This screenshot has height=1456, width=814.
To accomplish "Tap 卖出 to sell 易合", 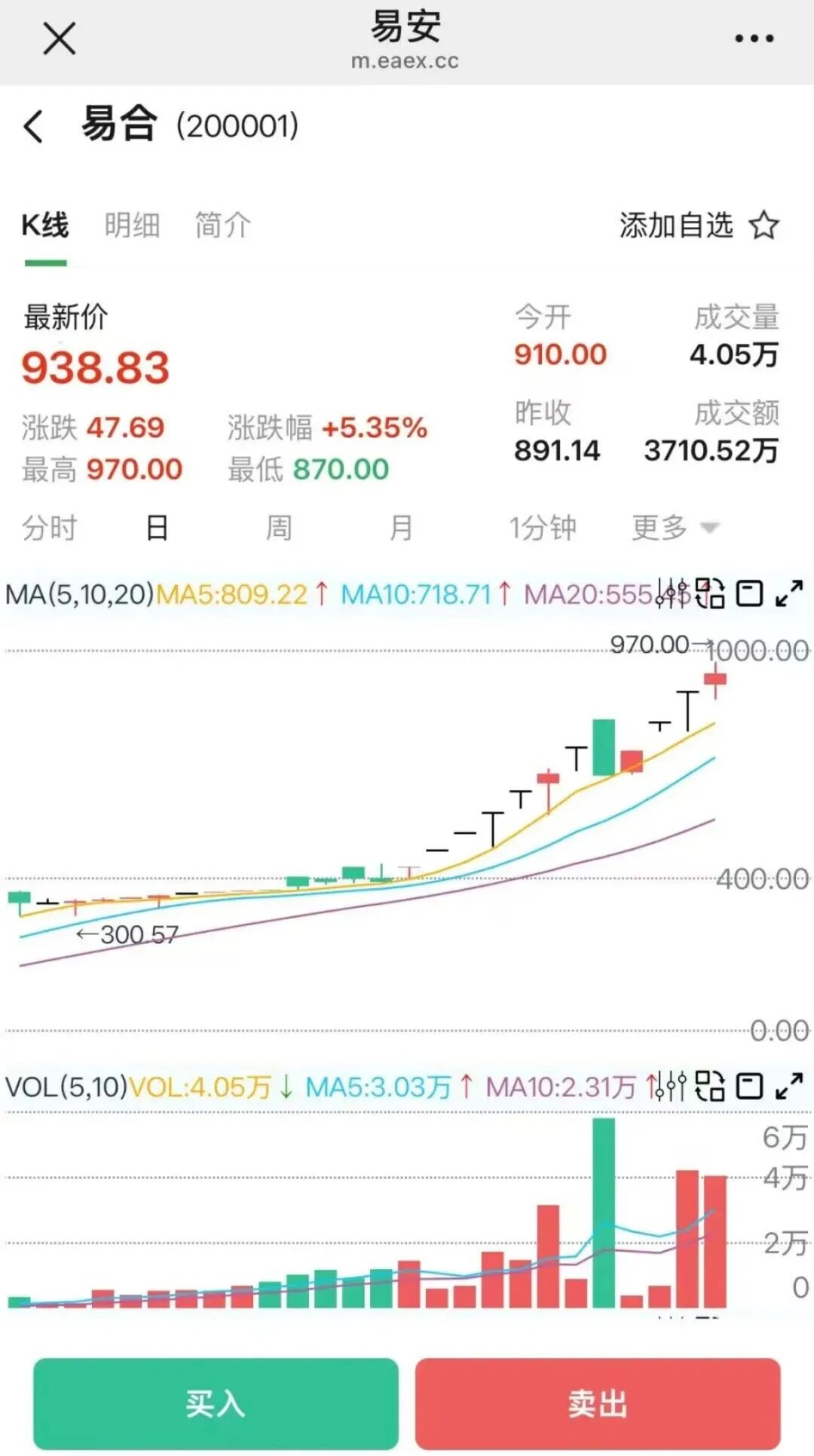I will pos(598,1403).
